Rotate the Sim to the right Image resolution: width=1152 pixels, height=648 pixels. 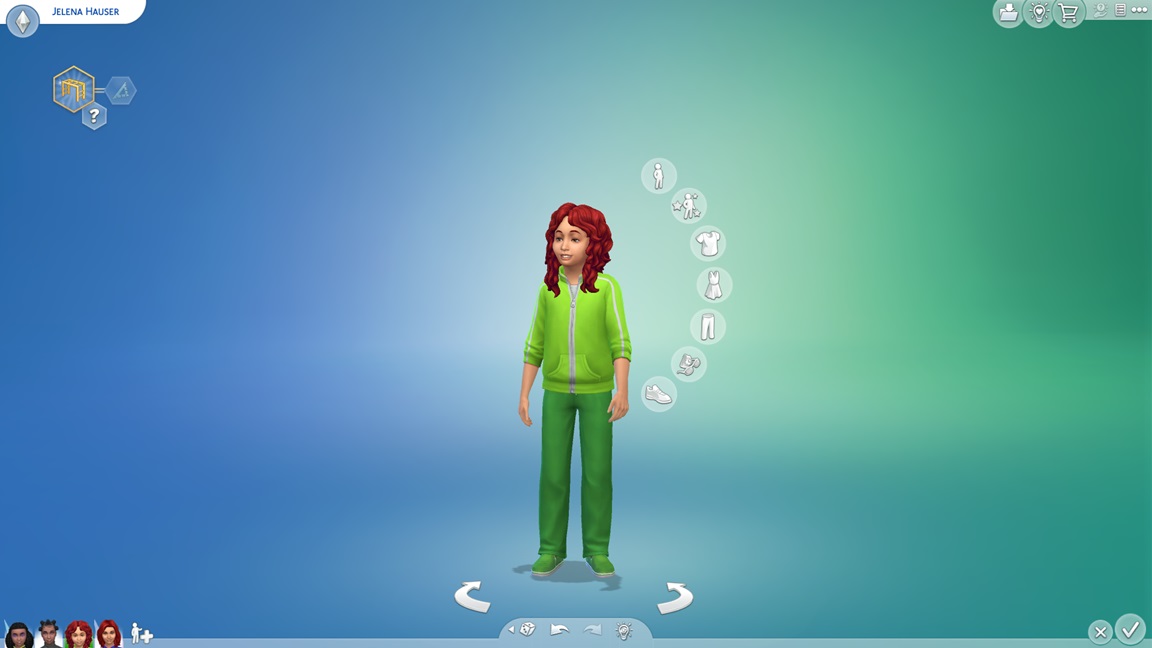click(x=675, y=597)
